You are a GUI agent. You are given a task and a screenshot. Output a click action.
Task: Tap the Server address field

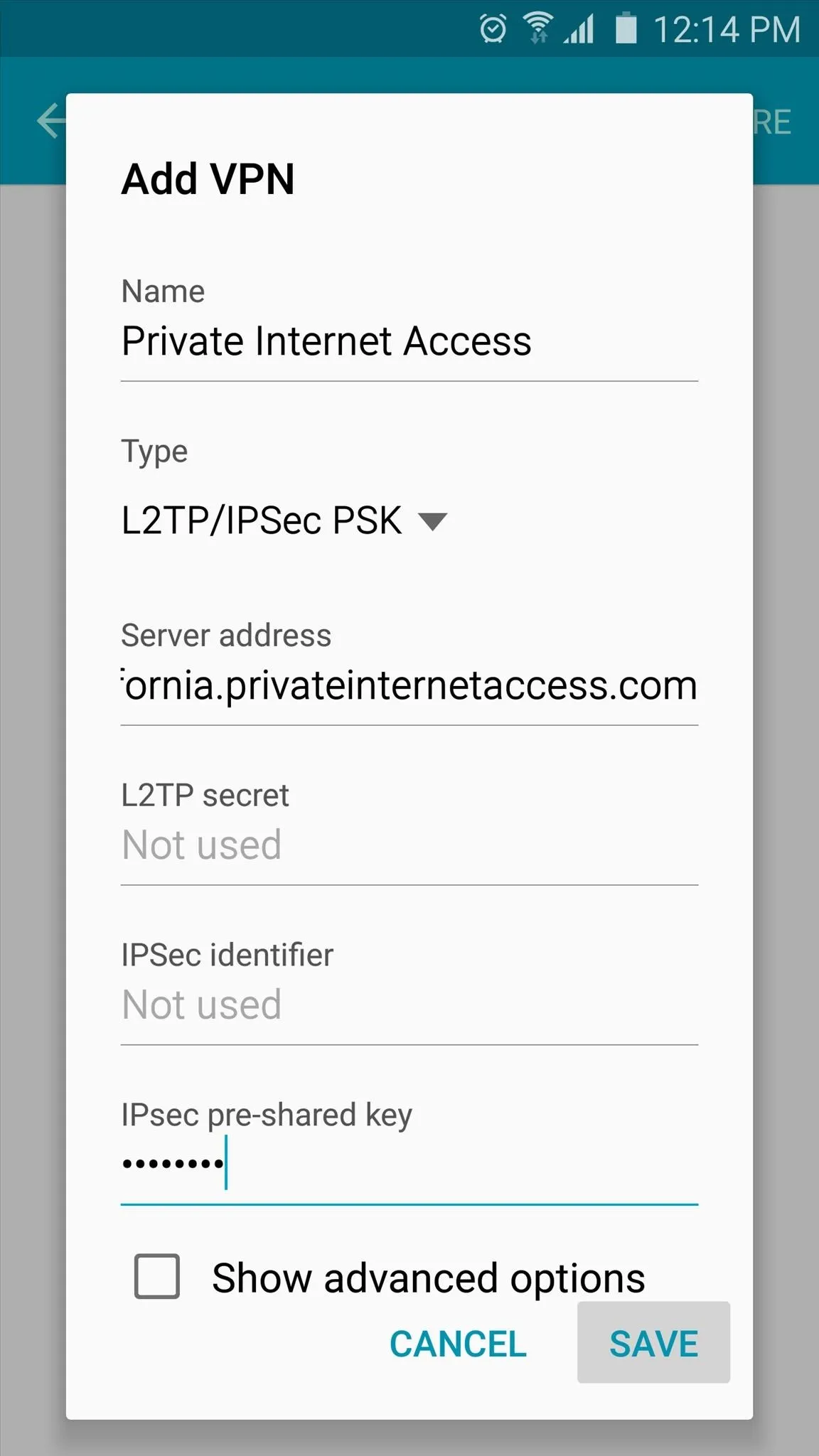(409, 685)
